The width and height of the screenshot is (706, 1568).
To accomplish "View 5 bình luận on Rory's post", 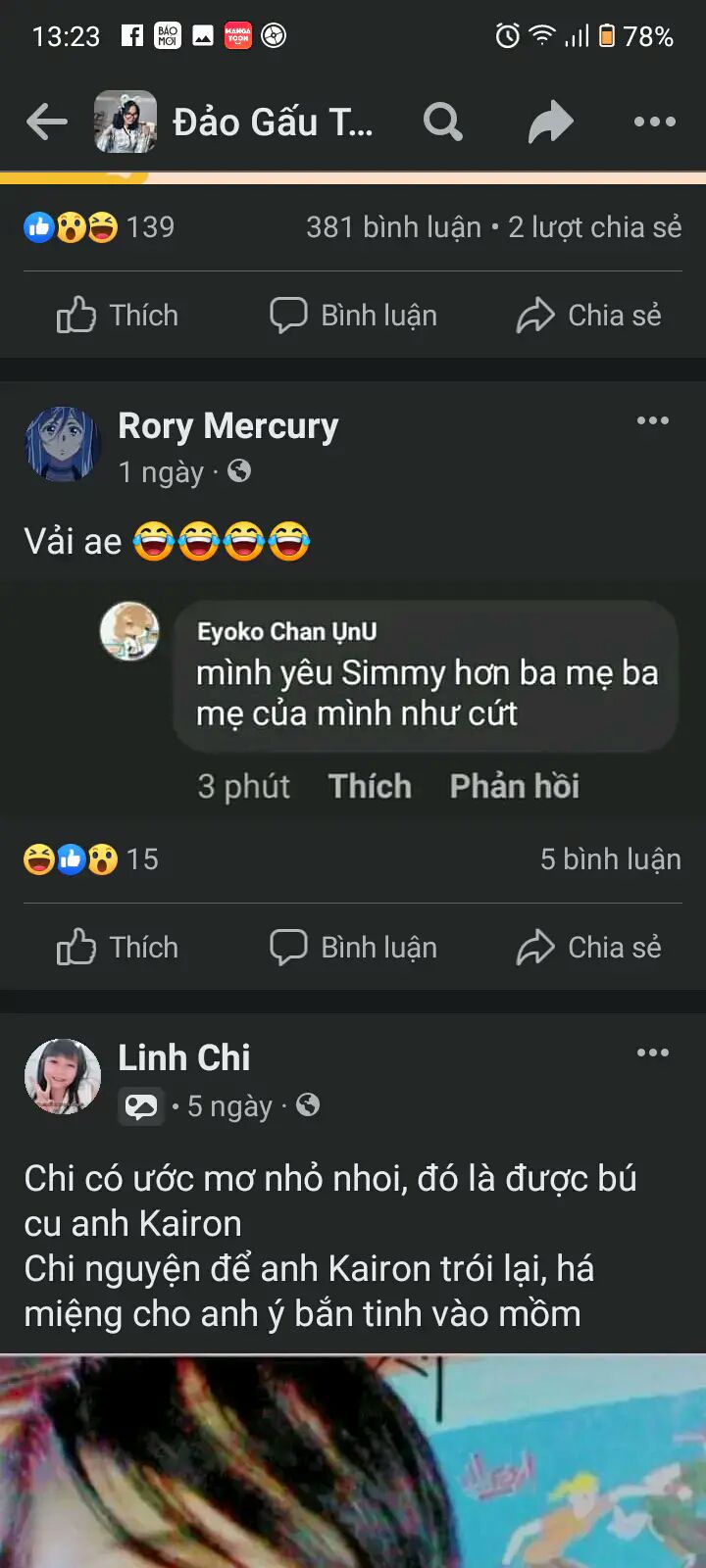I will [610, 859].
